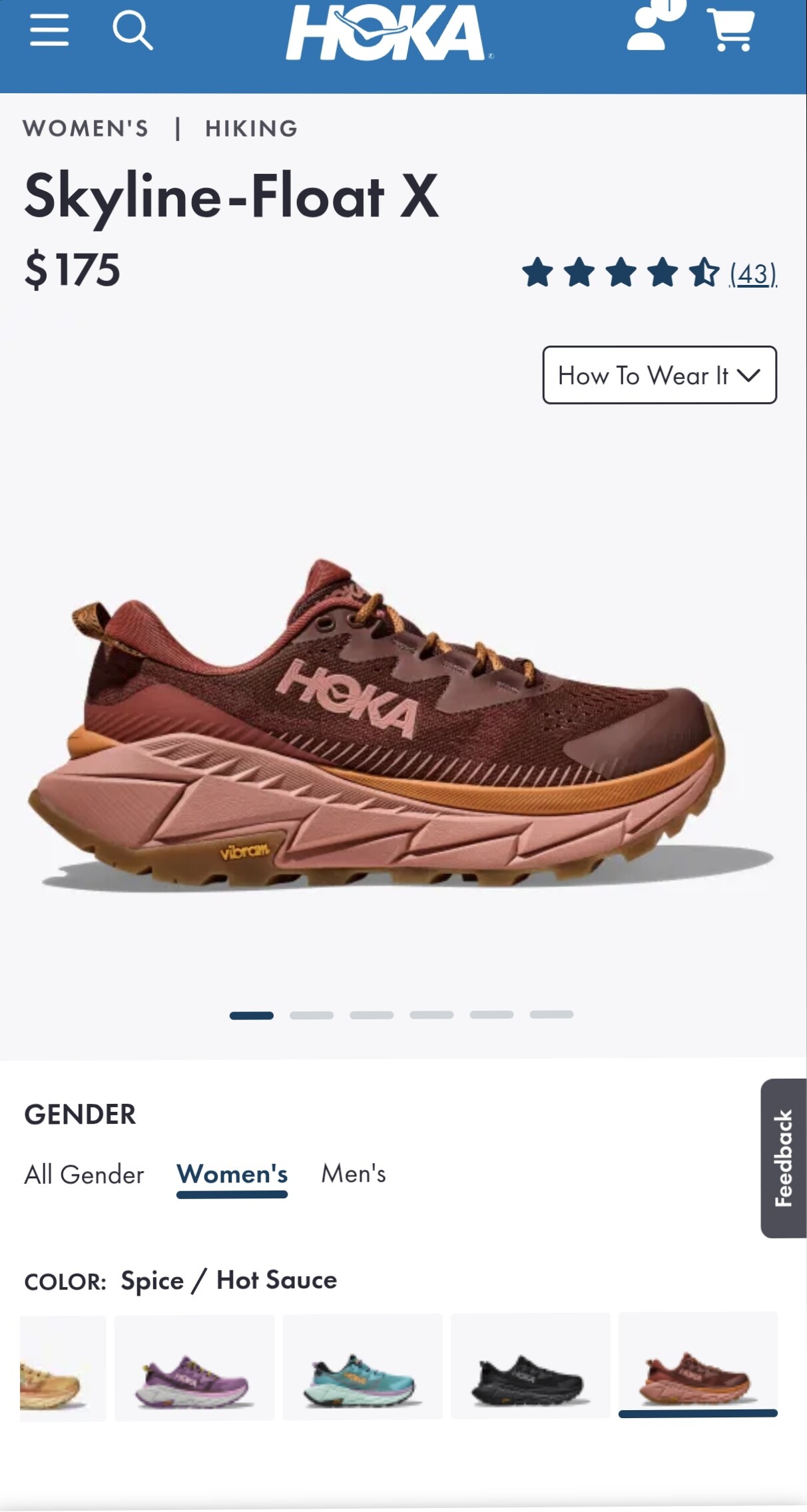Open the 43 reviews link

click(753, 274)
